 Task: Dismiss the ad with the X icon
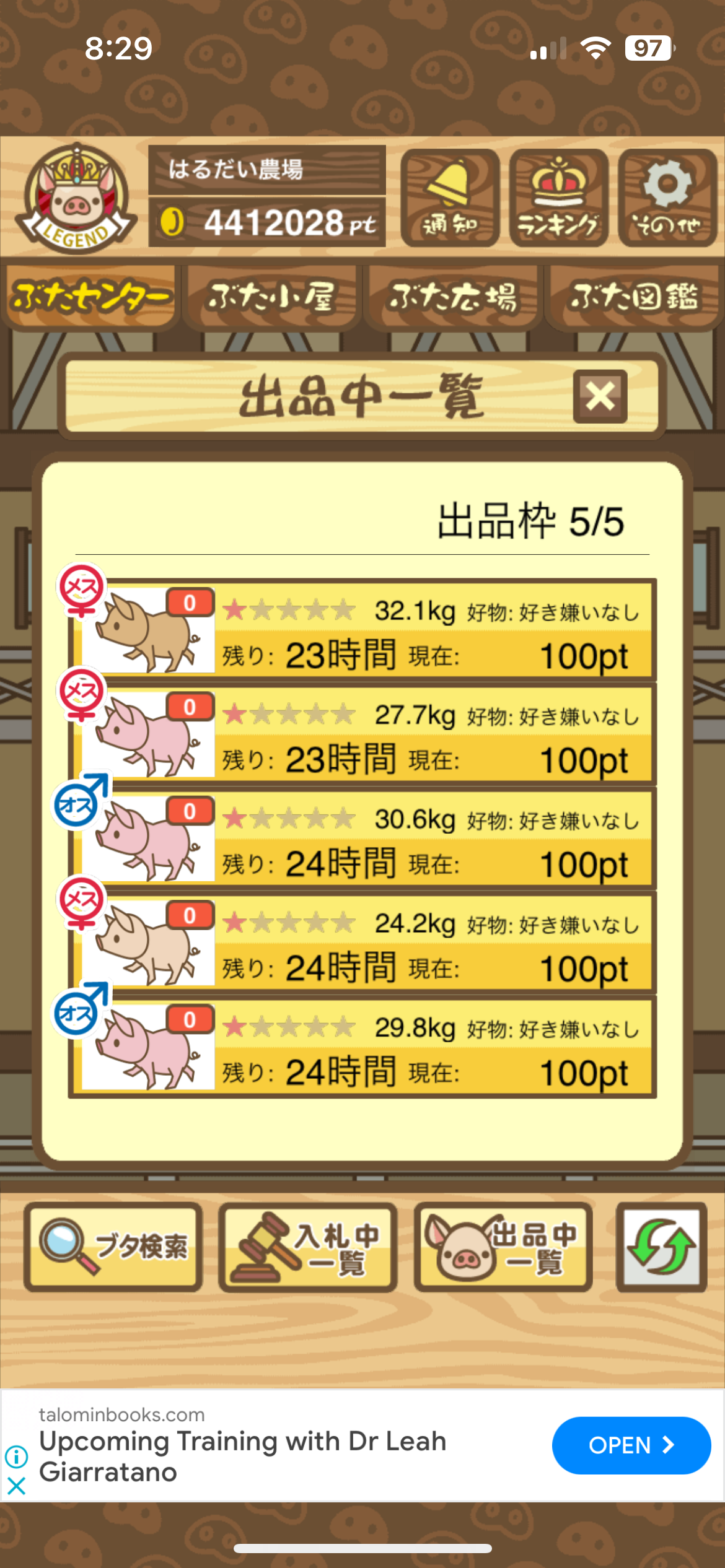16,1486
